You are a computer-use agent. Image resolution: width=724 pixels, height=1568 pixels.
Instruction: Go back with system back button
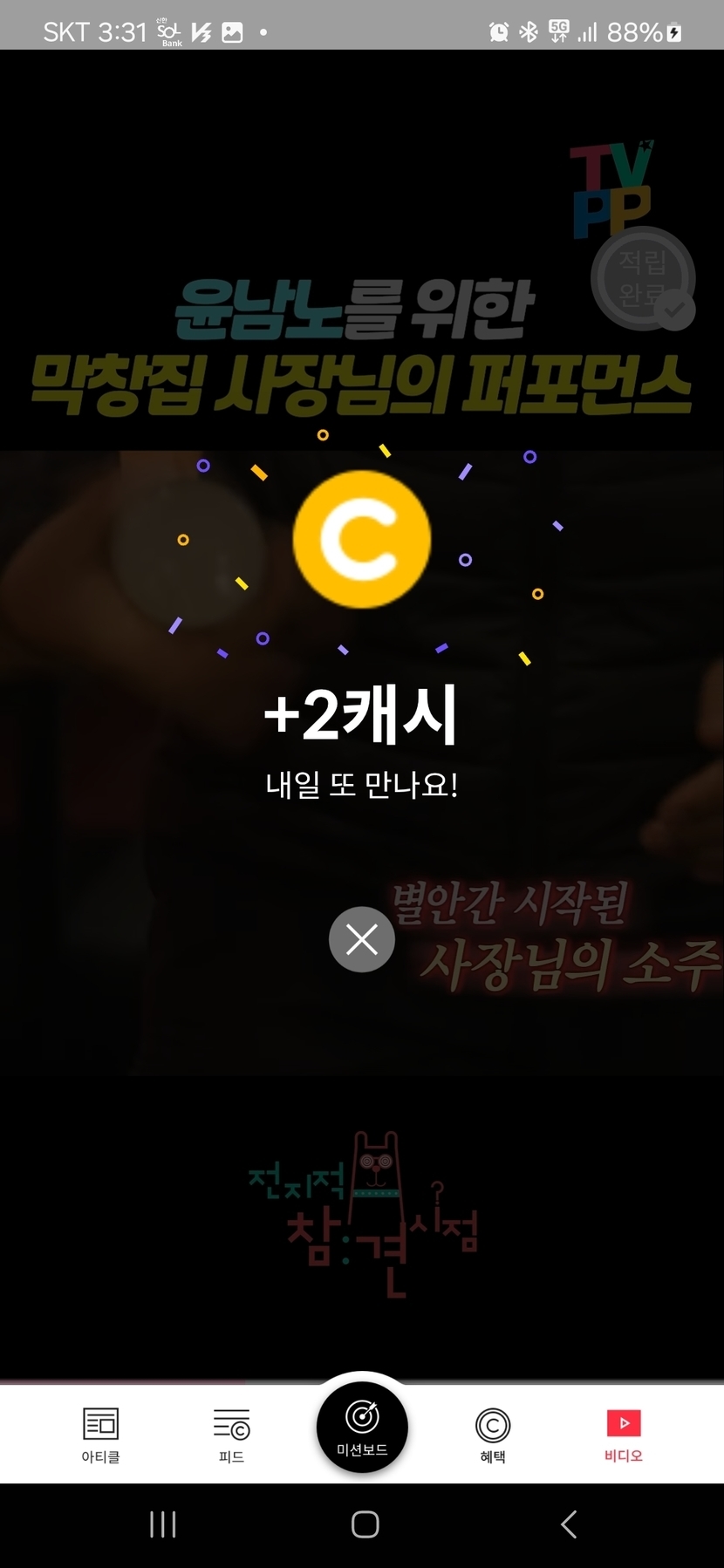point(569,1524)
